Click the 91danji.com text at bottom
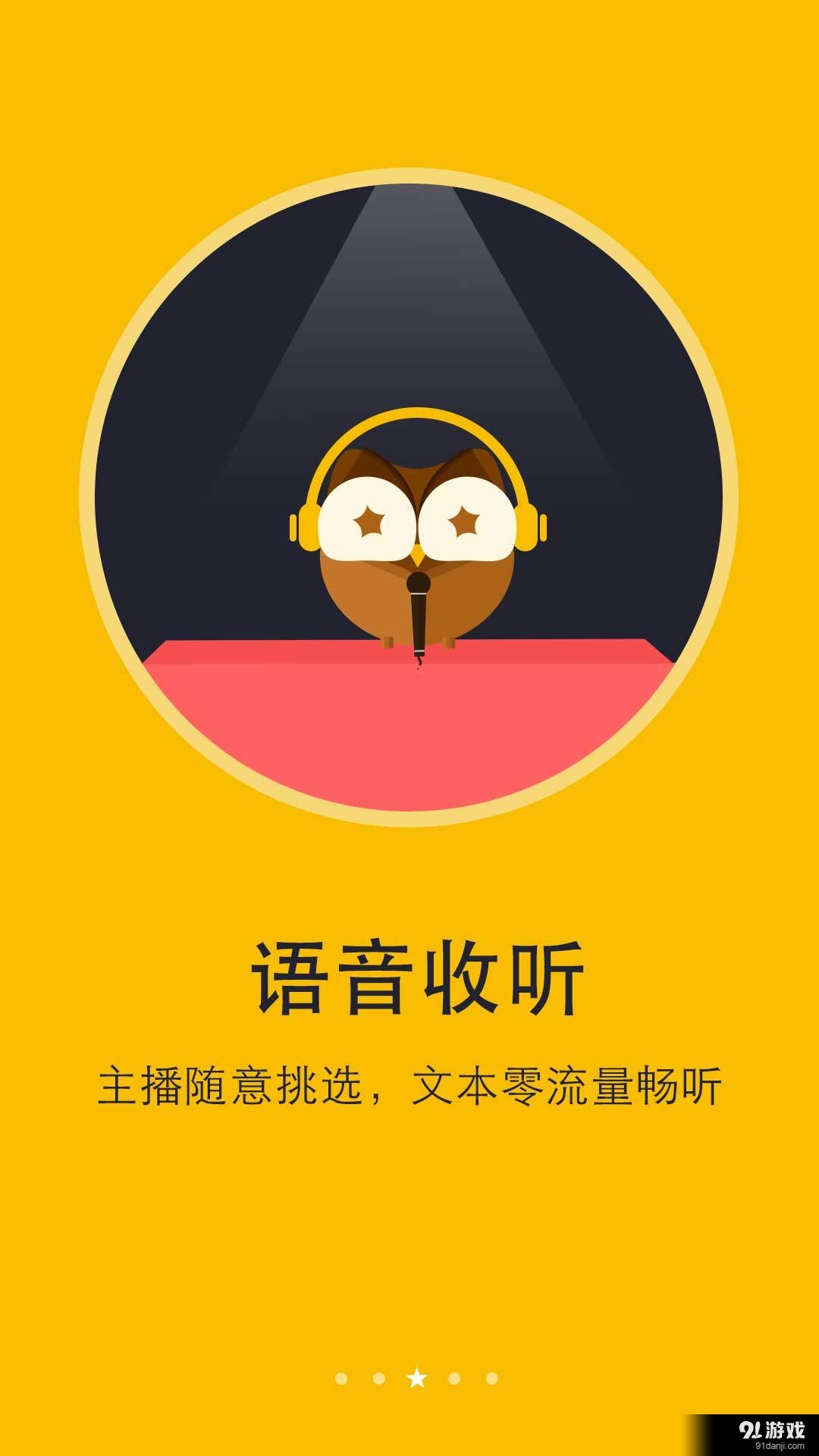The image size is (819, 1456). click(780, 1445)
